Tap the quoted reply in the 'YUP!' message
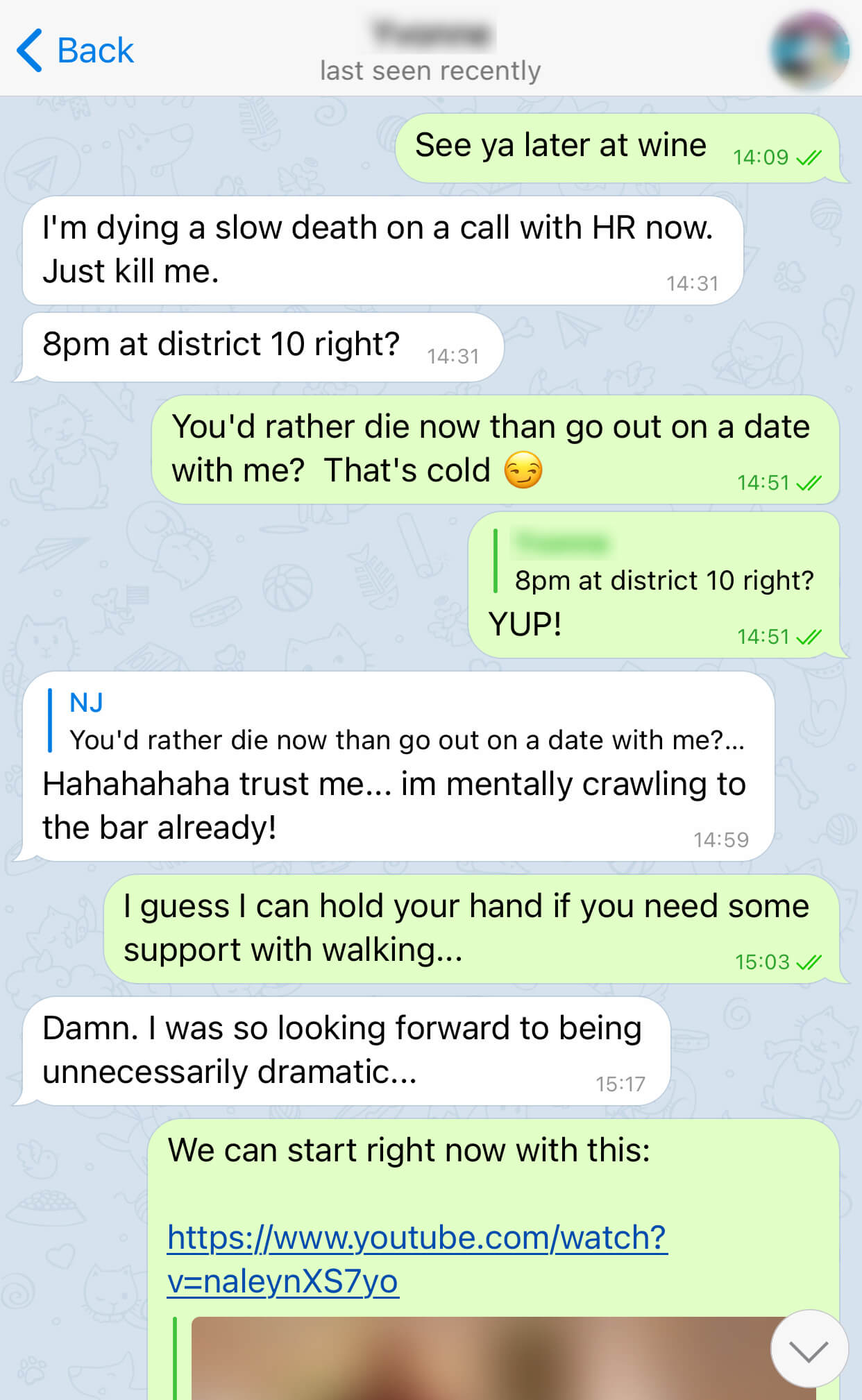 click(653, 561)
